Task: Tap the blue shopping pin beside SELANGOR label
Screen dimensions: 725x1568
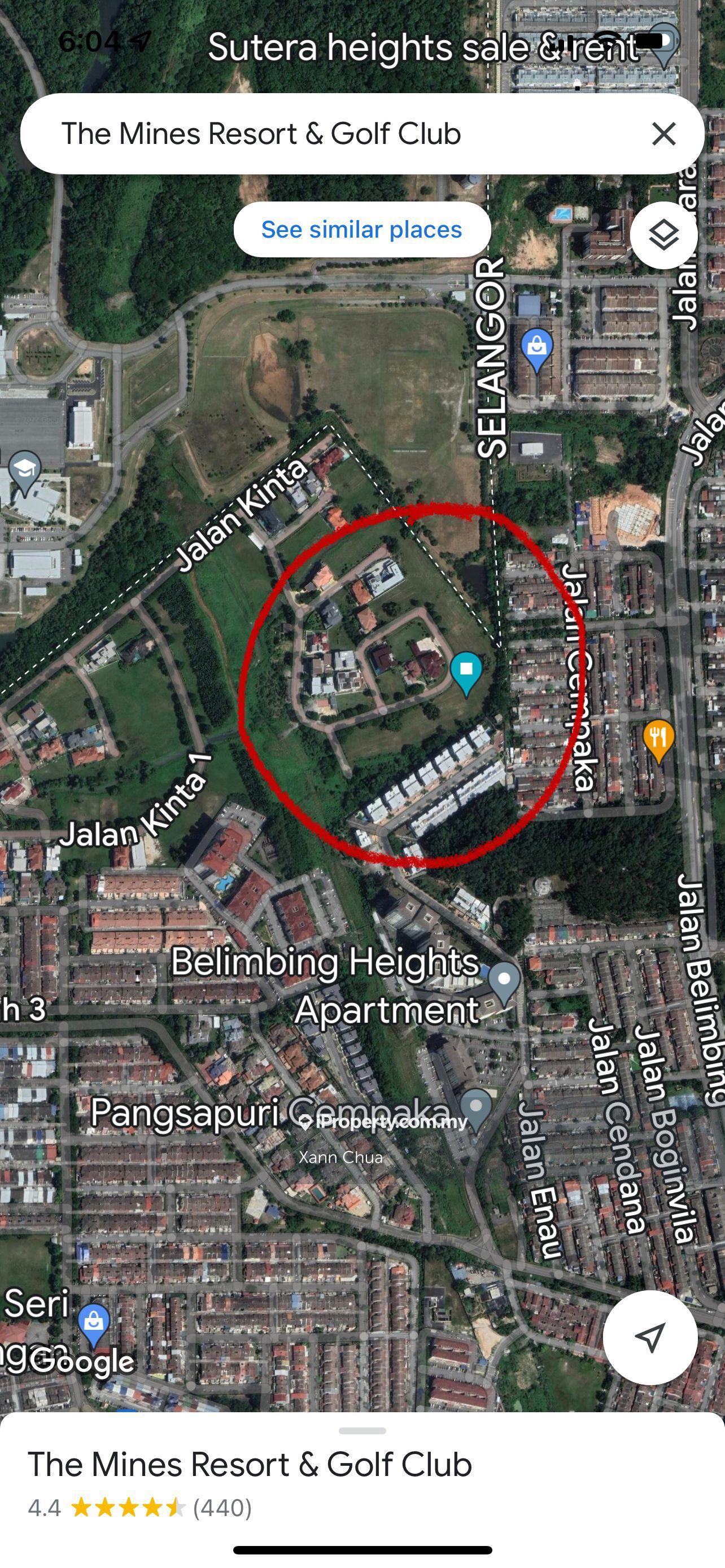Action: tap(537, 348)
